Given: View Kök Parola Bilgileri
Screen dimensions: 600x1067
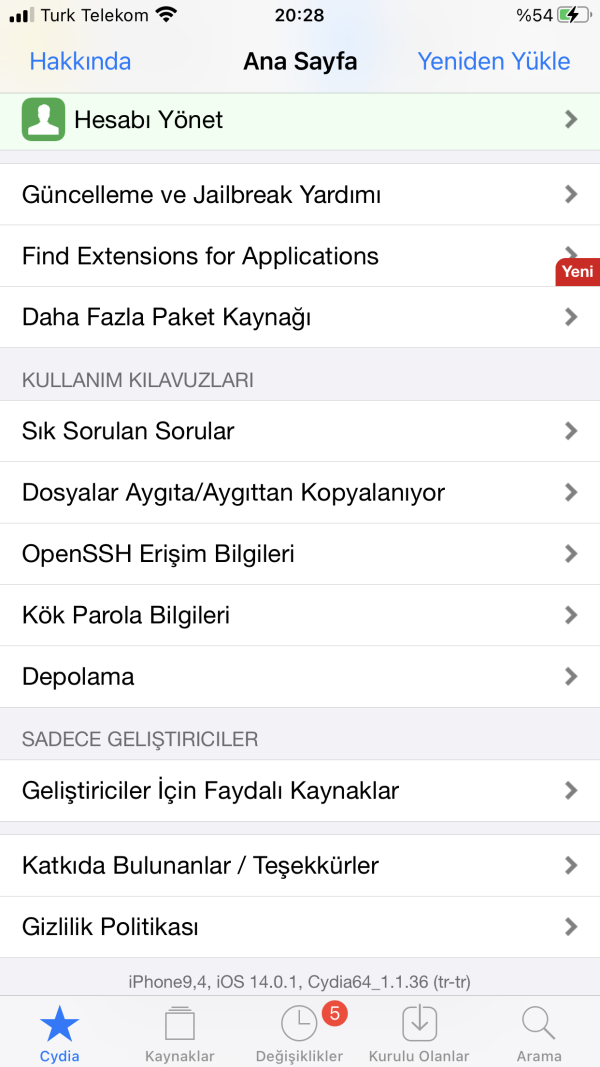Looking at the screenshot, I should pos(300,615).
